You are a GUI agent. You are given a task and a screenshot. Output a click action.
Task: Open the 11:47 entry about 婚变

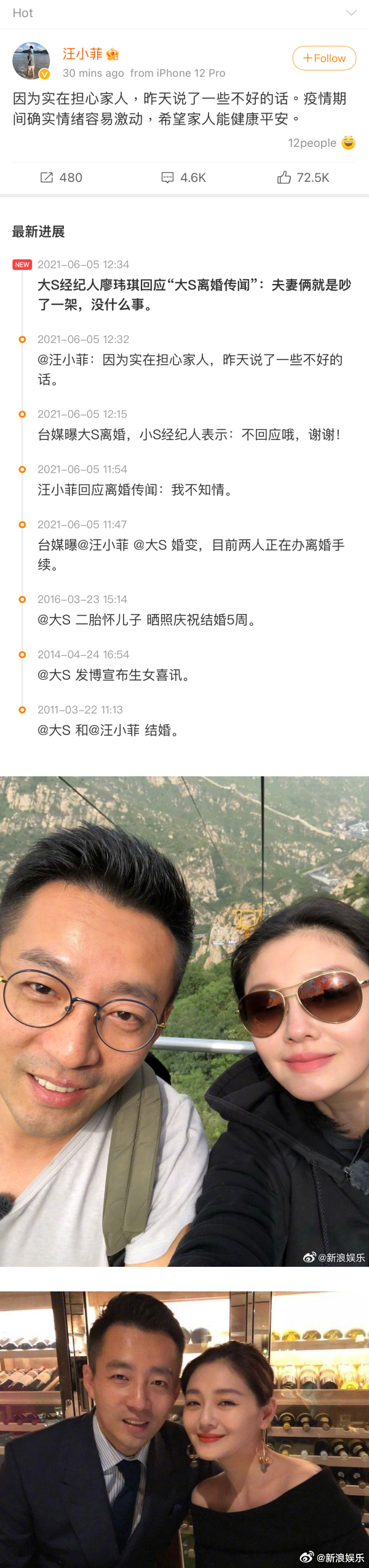pyautogui.click(x=191, y=554)
